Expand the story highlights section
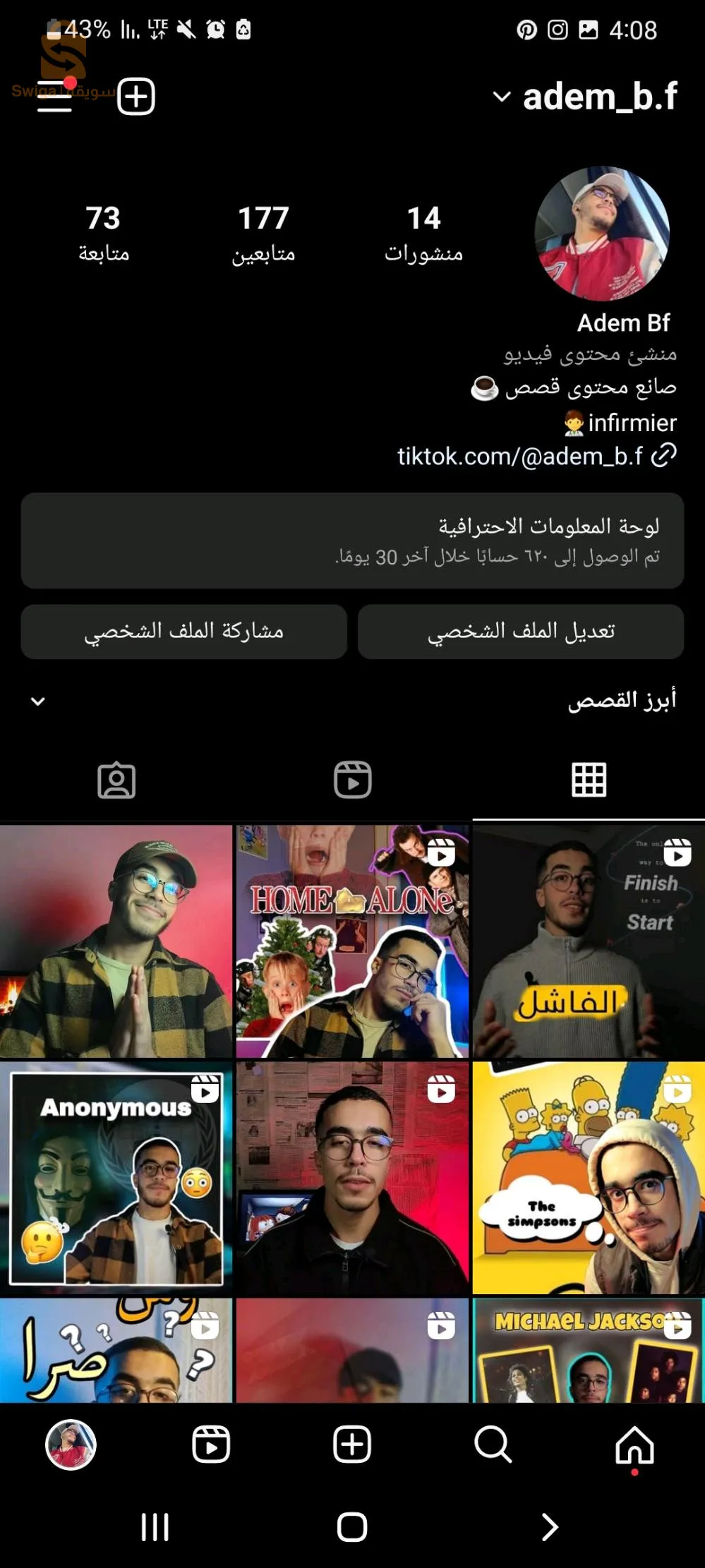705x1568 pixels. [x=39, y=701]
